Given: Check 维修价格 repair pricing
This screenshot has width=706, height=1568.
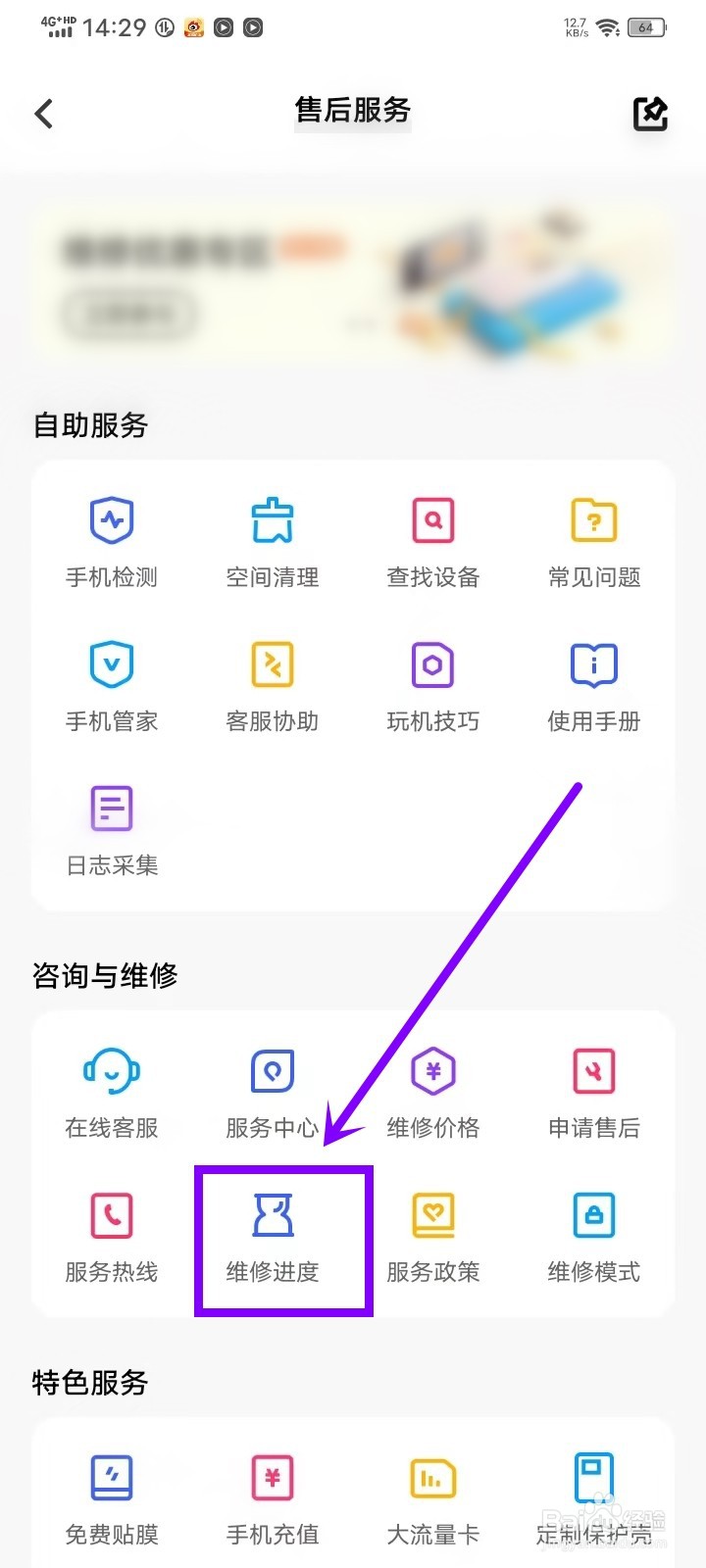Looking at the screenshot, I should click(x=432, y=1090).
